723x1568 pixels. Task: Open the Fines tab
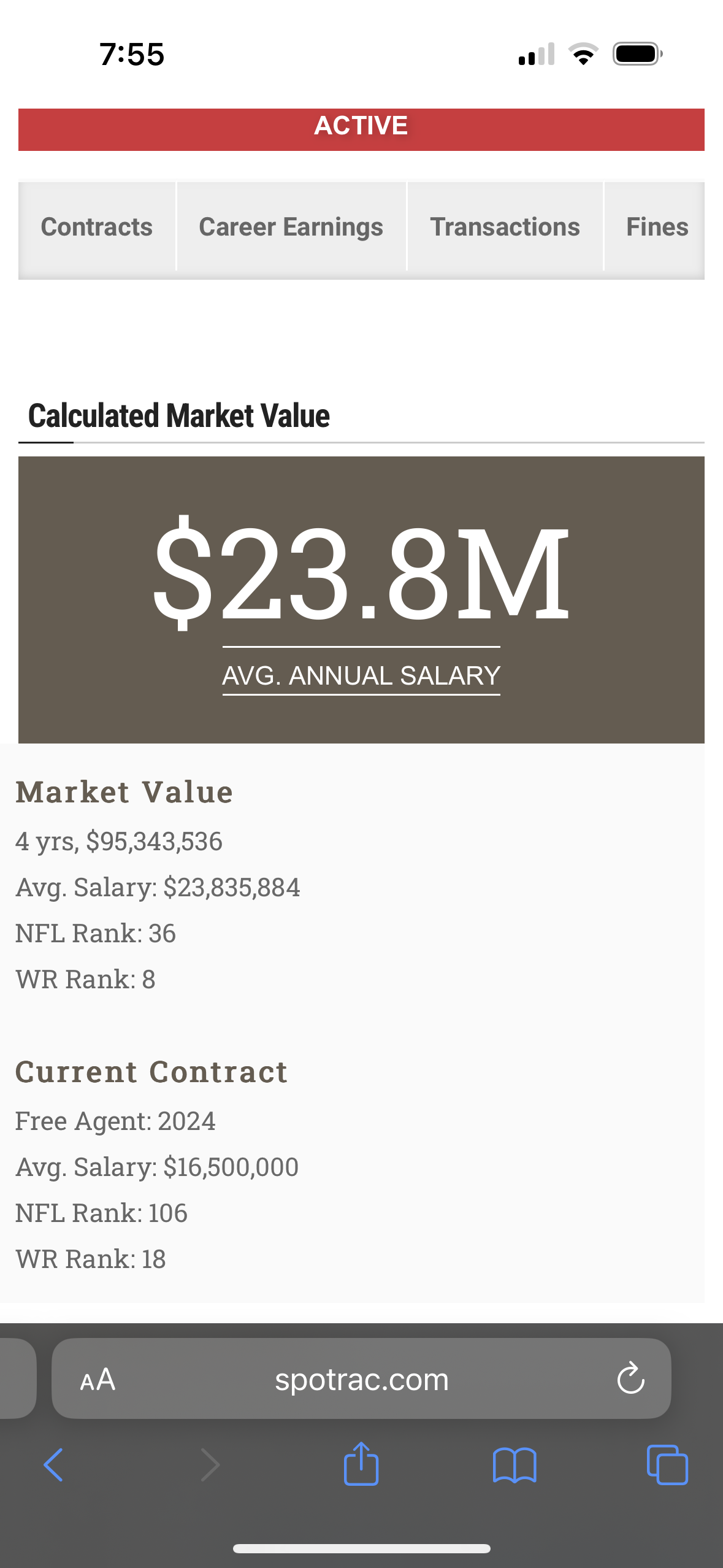click(x=655, y=227)
